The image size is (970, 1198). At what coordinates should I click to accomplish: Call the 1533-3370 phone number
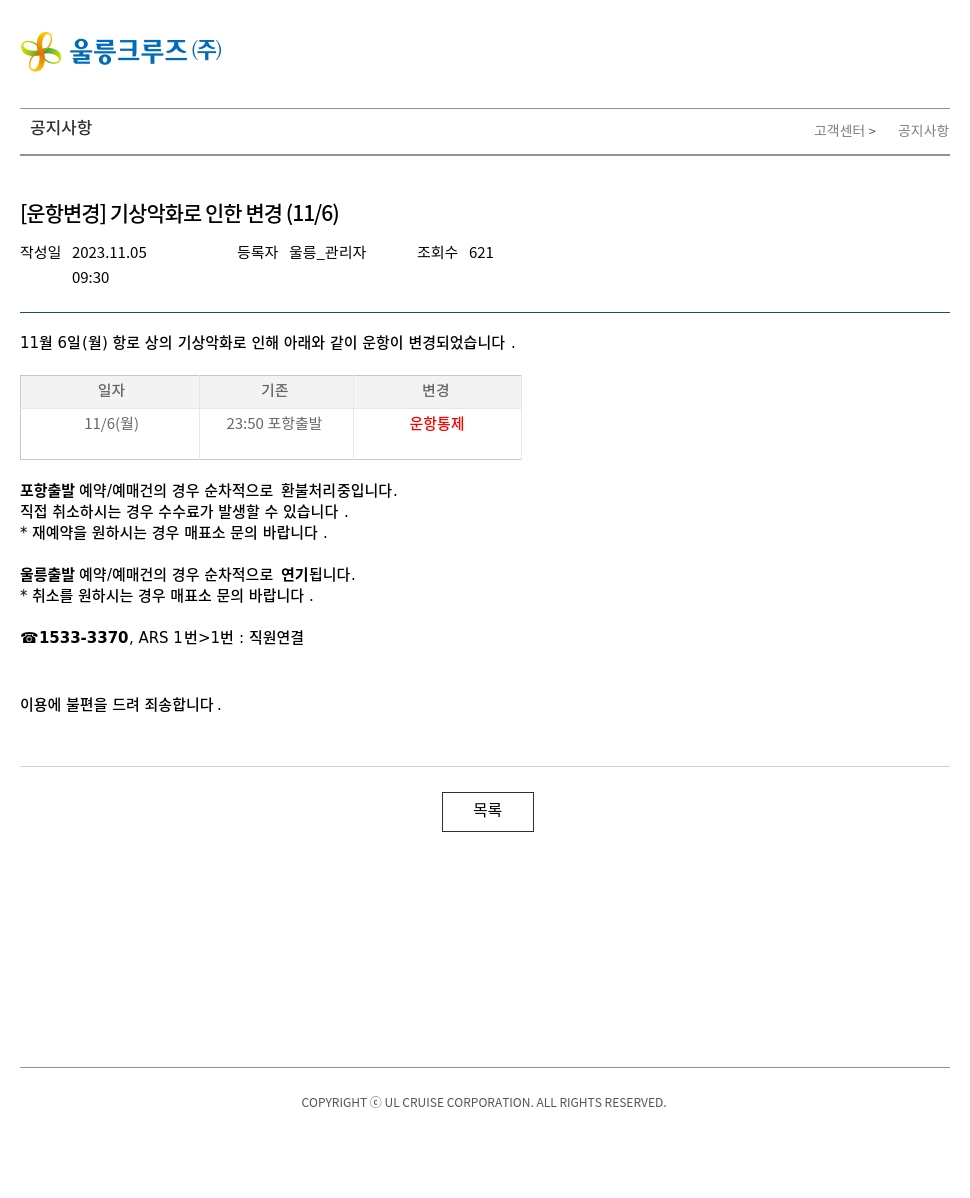point(83,638)
